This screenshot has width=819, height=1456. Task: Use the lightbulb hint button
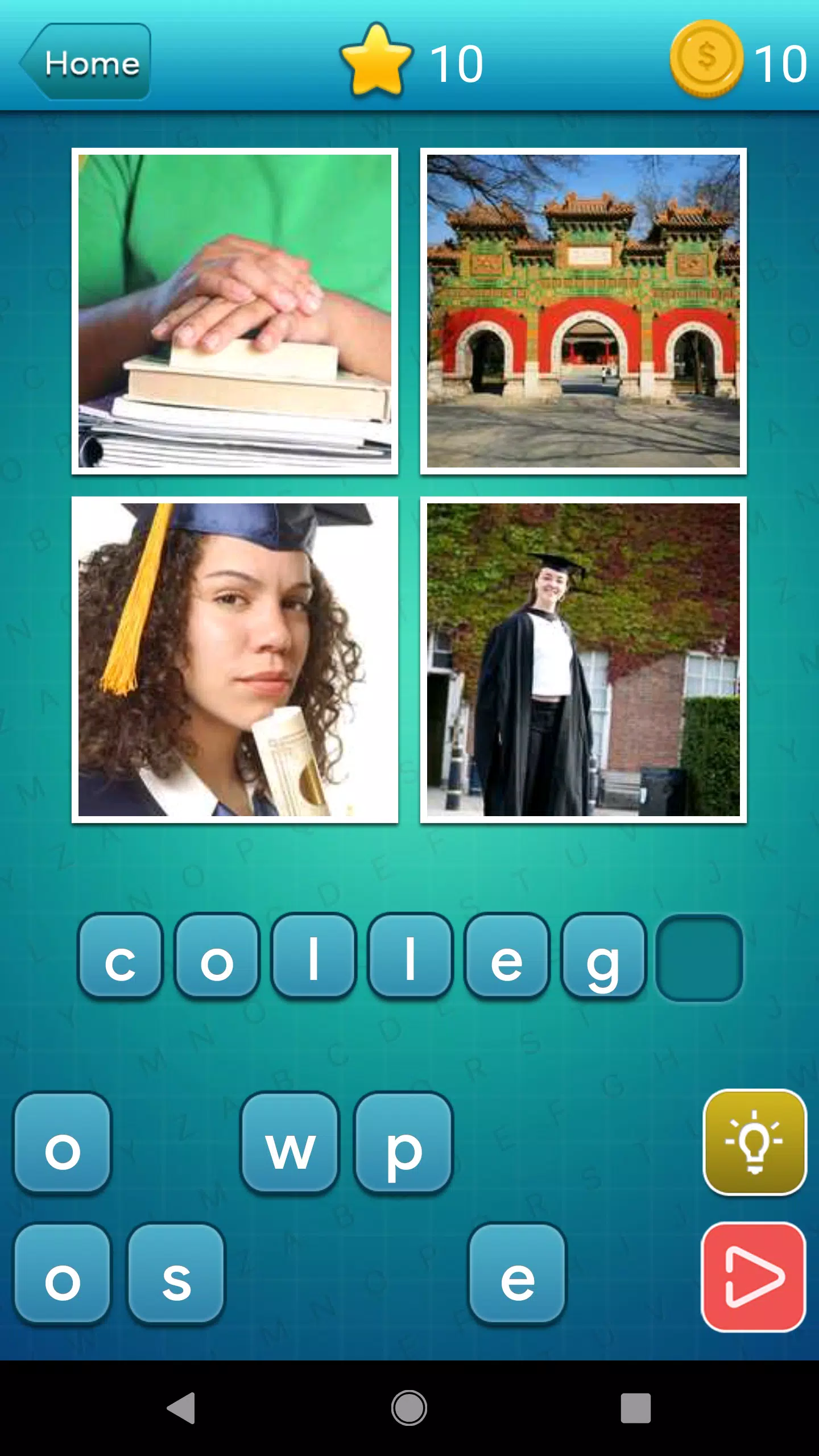click(x=754, y=1142)
